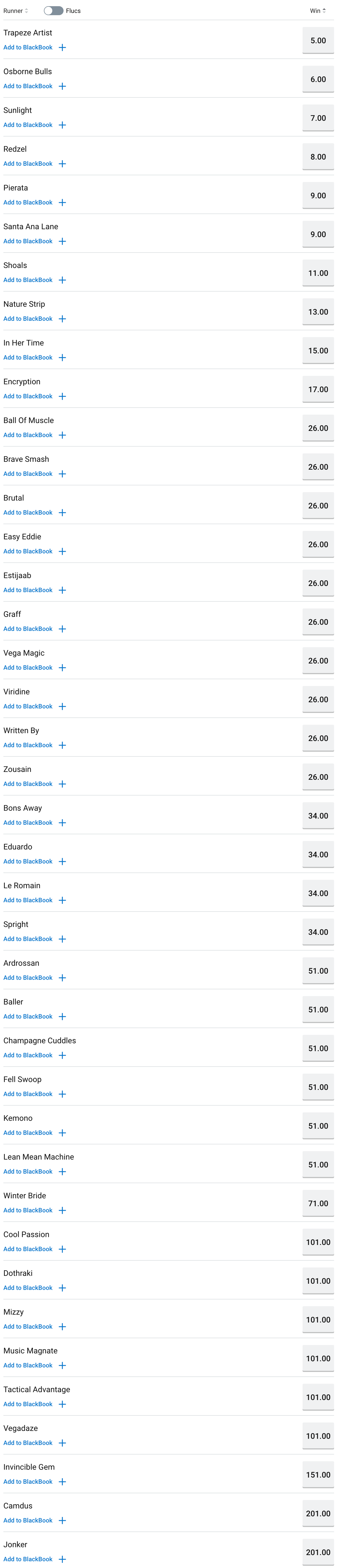Add Le Romain to BlackBook
Viewport: 338px width, 1568px height.
35,900
